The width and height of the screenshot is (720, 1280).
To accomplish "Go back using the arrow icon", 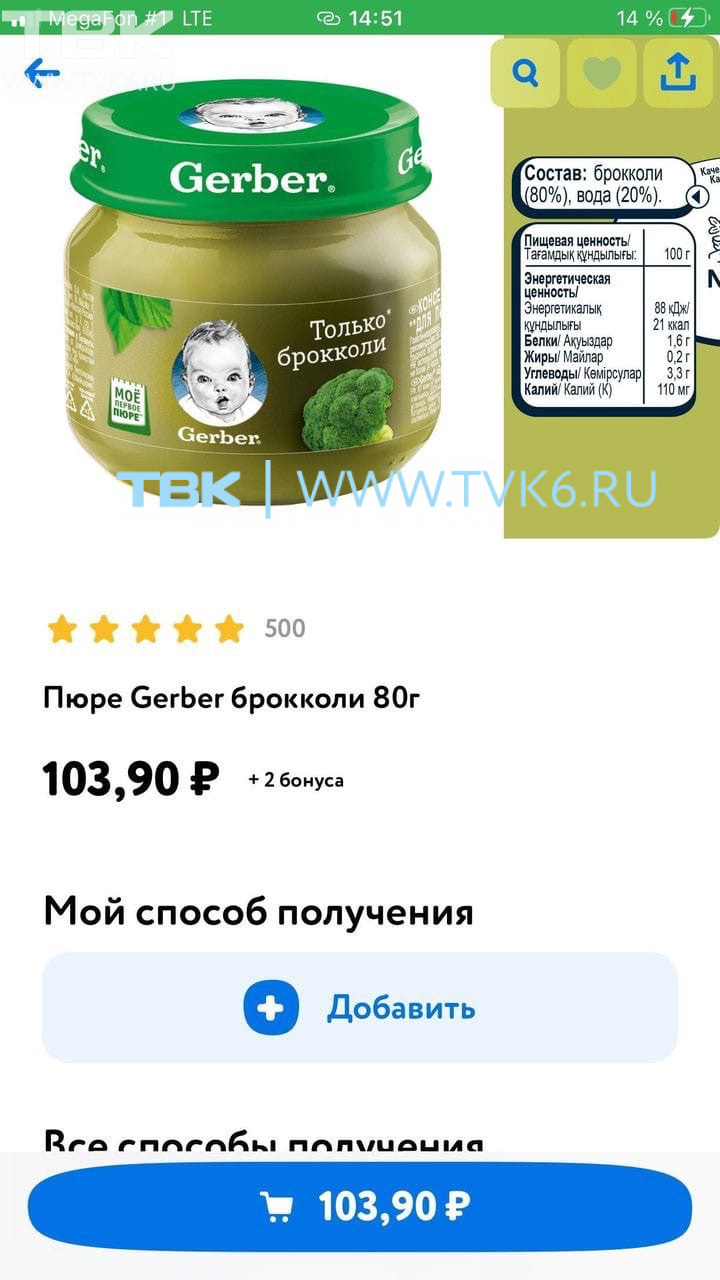I will point(42,71).
